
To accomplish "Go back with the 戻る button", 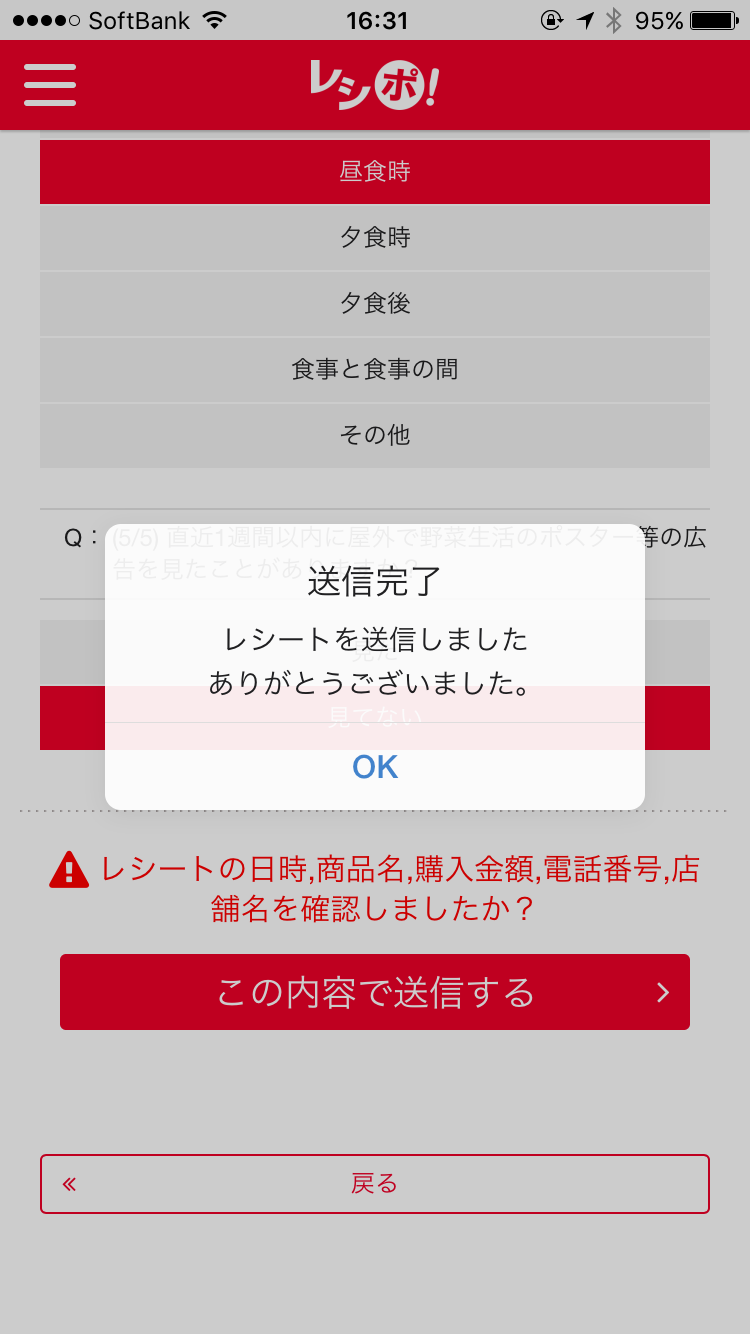I will pyautogui.click(x=375, y=1184).
